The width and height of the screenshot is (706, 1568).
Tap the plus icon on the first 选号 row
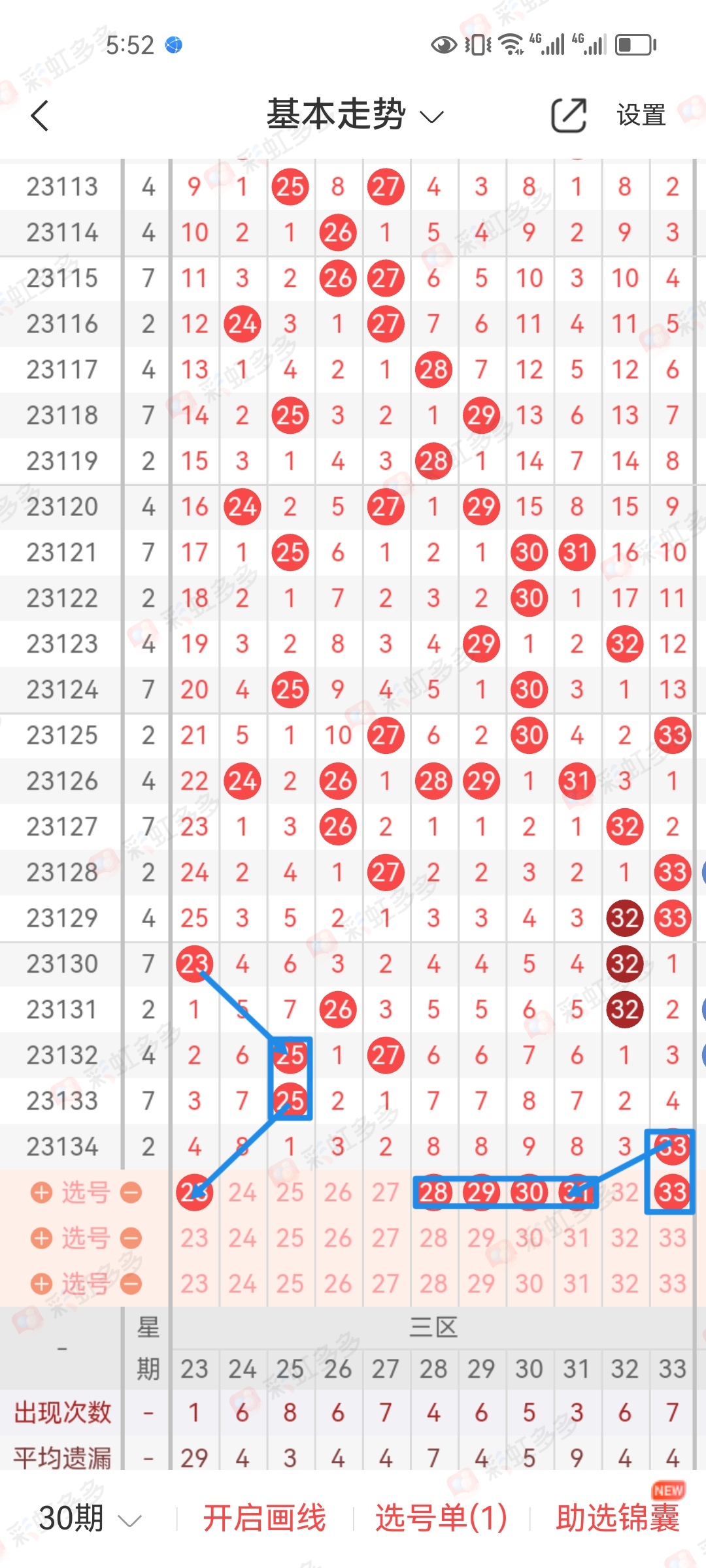click(41, 1191)
